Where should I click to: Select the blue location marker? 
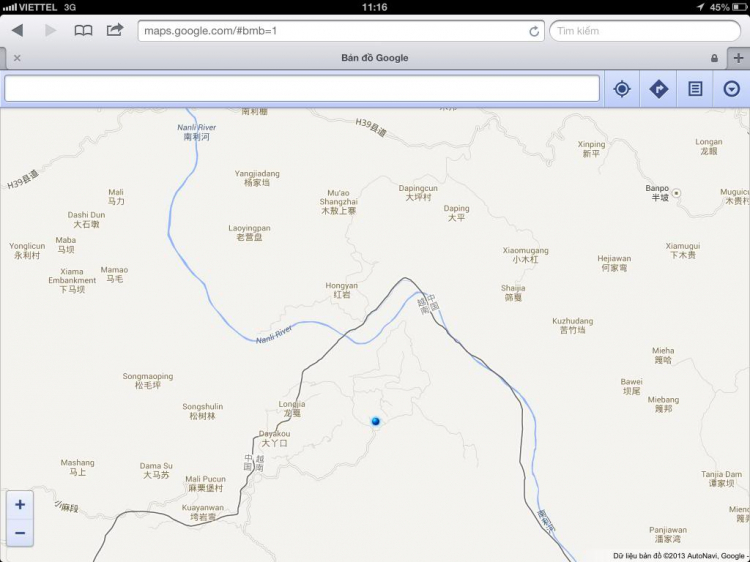click(x=376, y=422)
